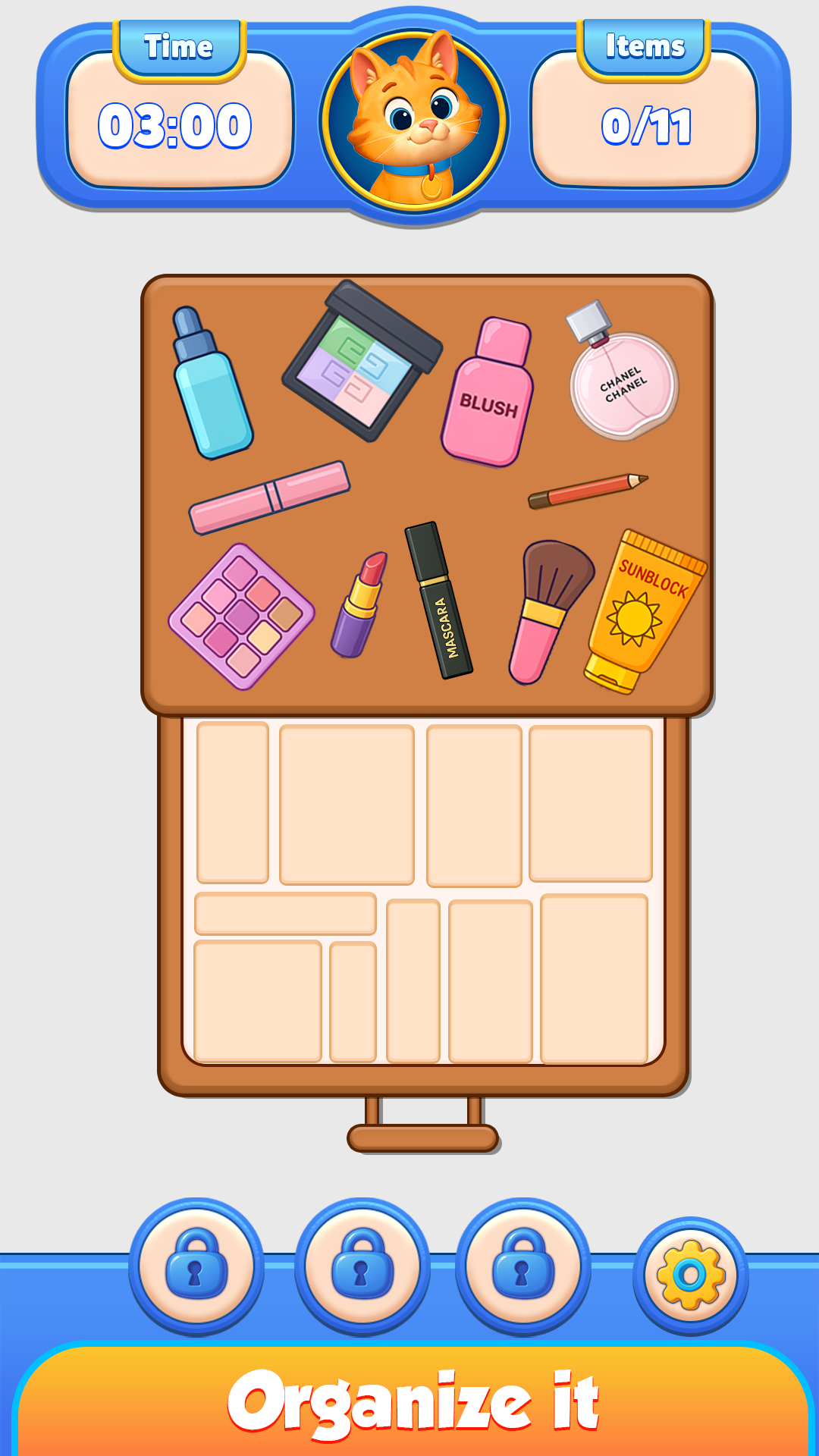Pick the long pink lip gloss tube
819x1456 pixels.
pyautogui.click(x=269, y=497)
